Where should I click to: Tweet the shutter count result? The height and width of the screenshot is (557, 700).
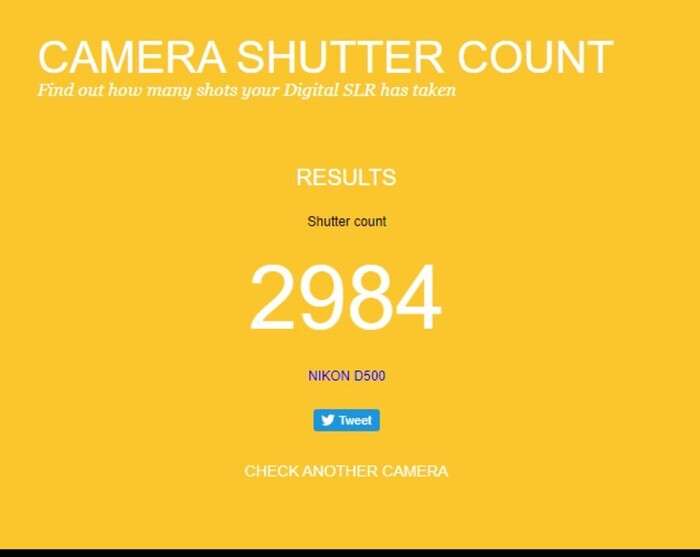click(346, 420)
